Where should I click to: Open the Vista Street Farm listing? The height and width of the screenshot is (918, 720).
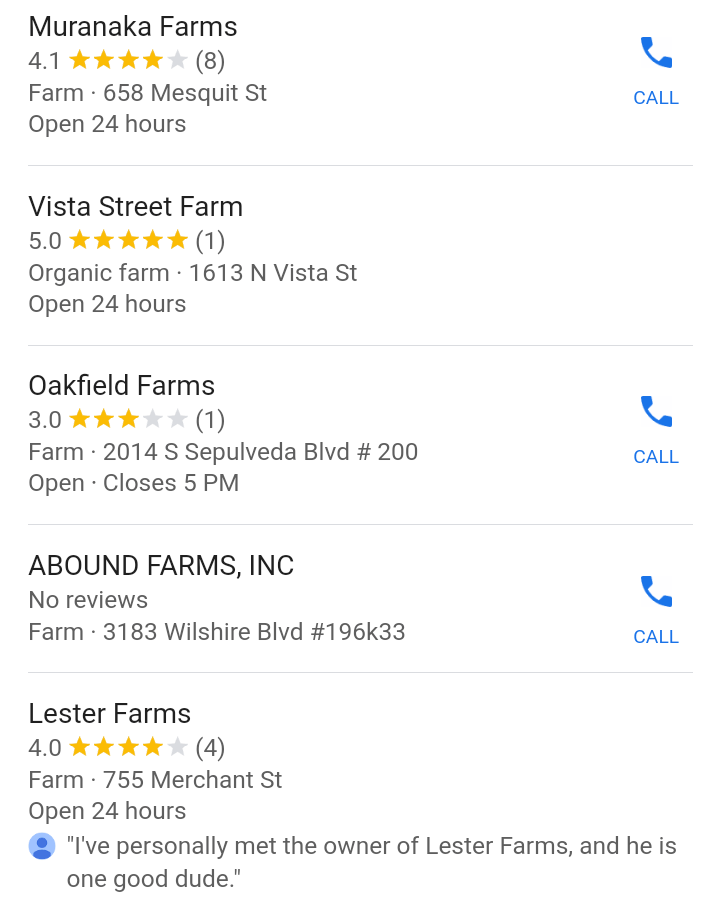pyautogui.click(x=136, y=207)
